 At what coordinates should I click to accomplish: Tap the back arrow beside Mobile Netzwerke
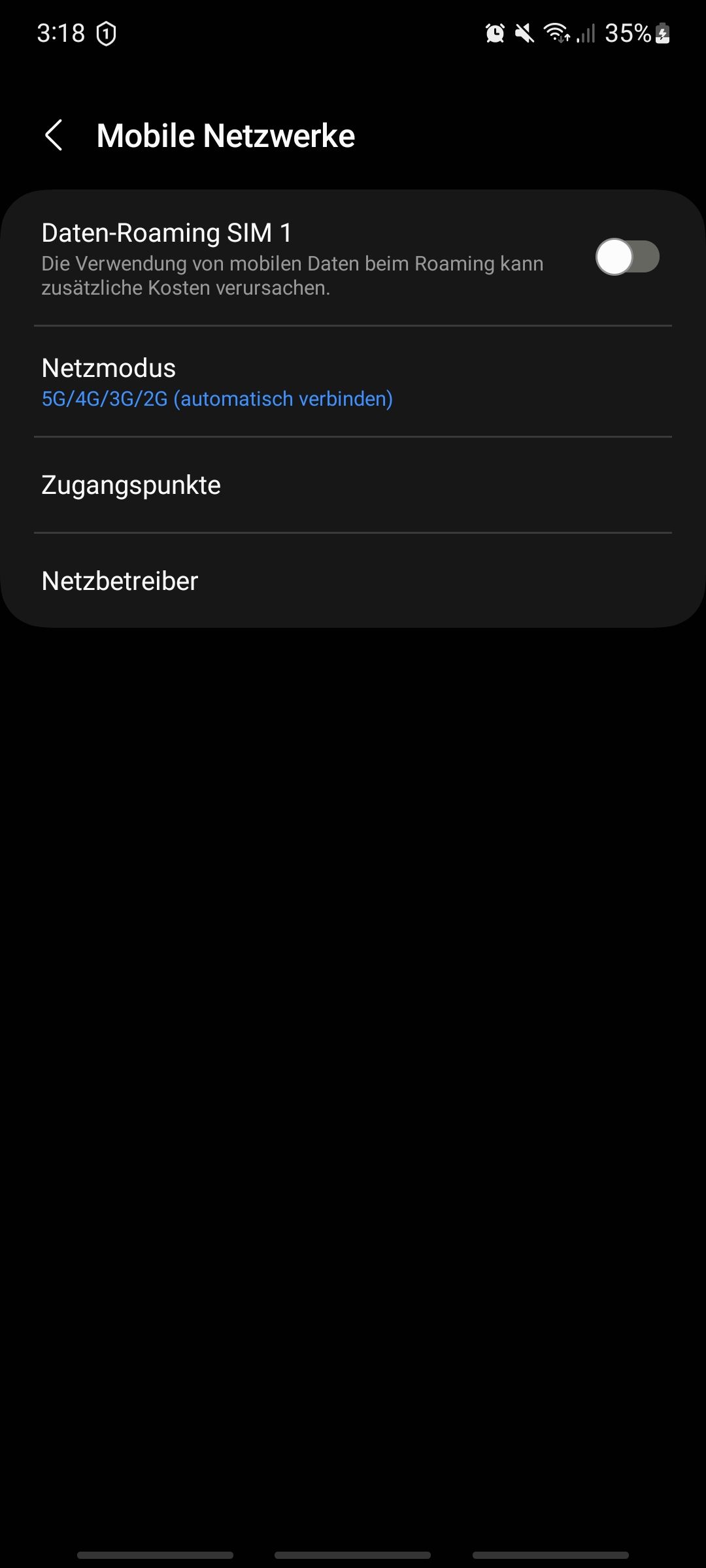click(54, 135)
